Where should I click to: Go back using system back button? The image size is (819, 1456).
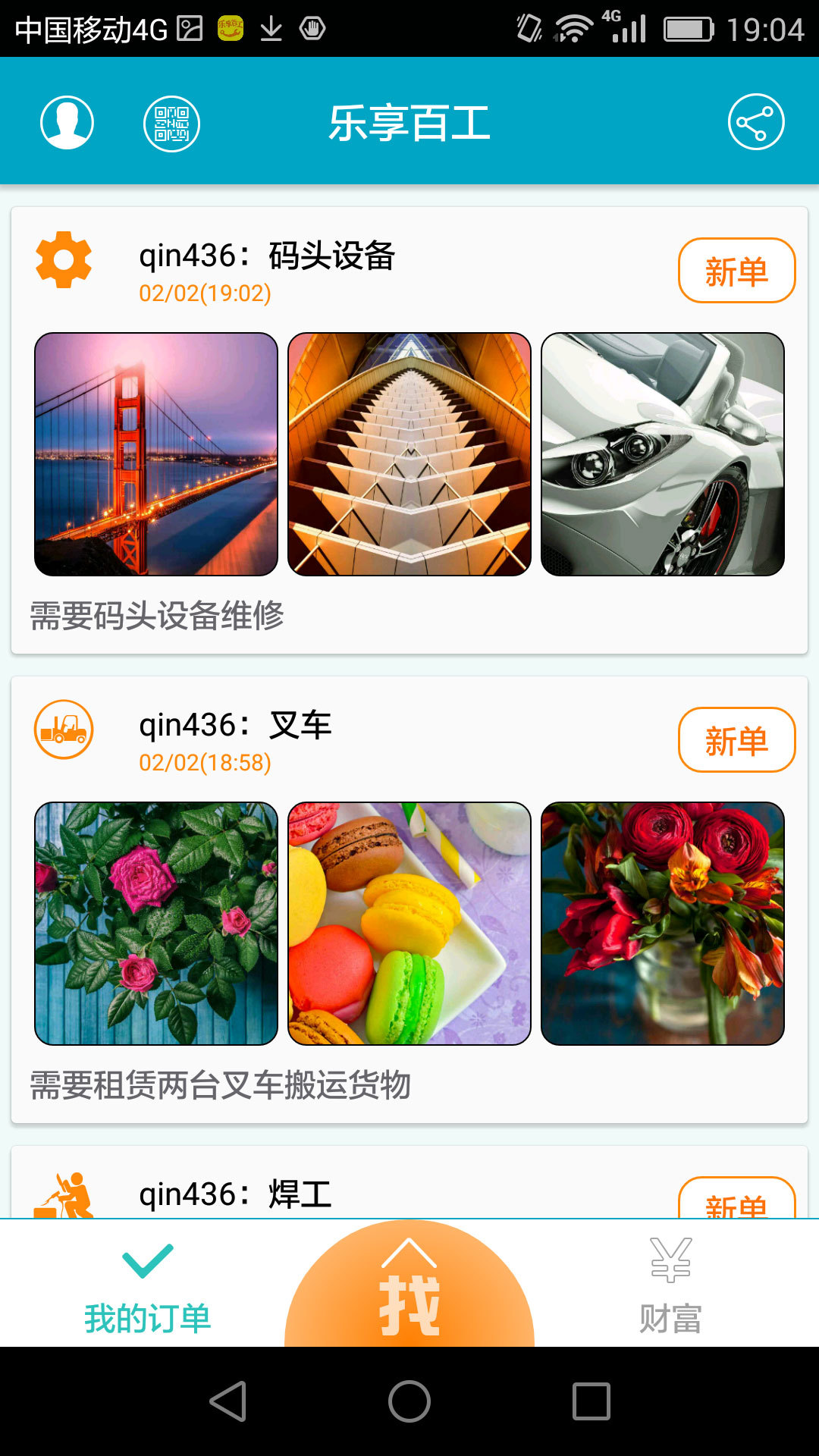coord(227,1401)
